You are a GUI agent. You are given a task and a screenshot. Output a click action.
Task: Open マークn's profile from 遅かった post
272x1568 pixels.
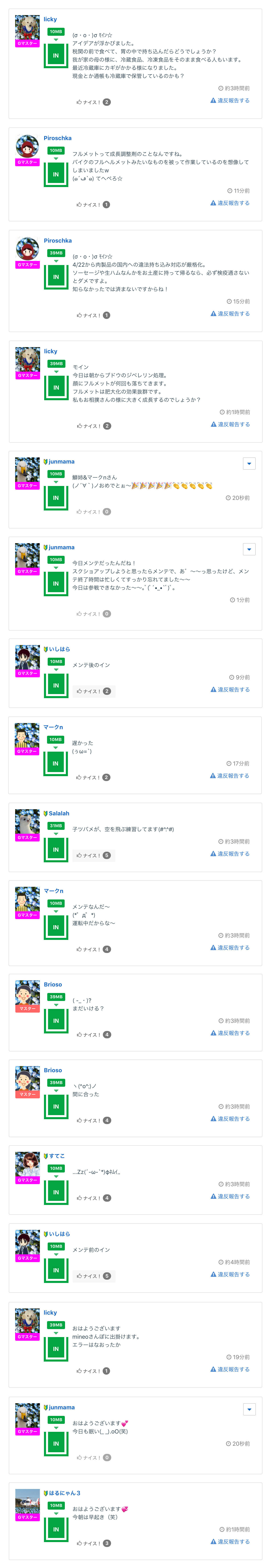point(53,727)
